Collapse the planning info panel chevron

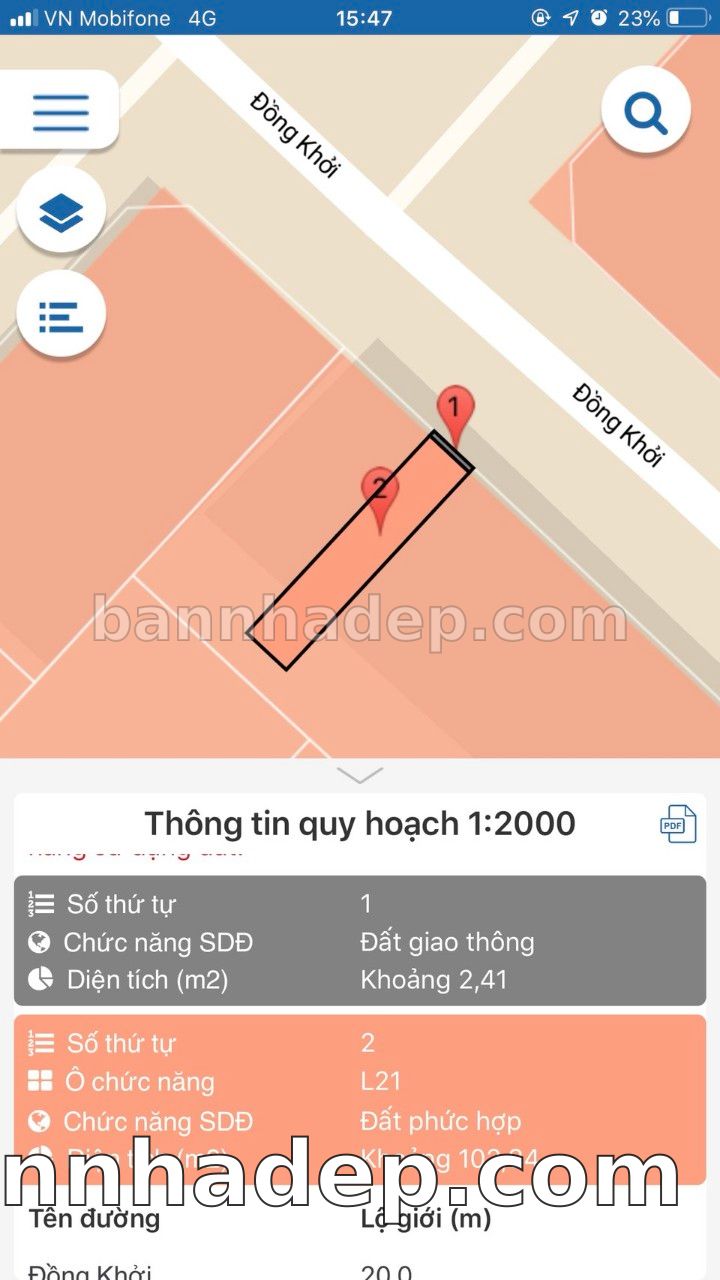coord(360,775)
